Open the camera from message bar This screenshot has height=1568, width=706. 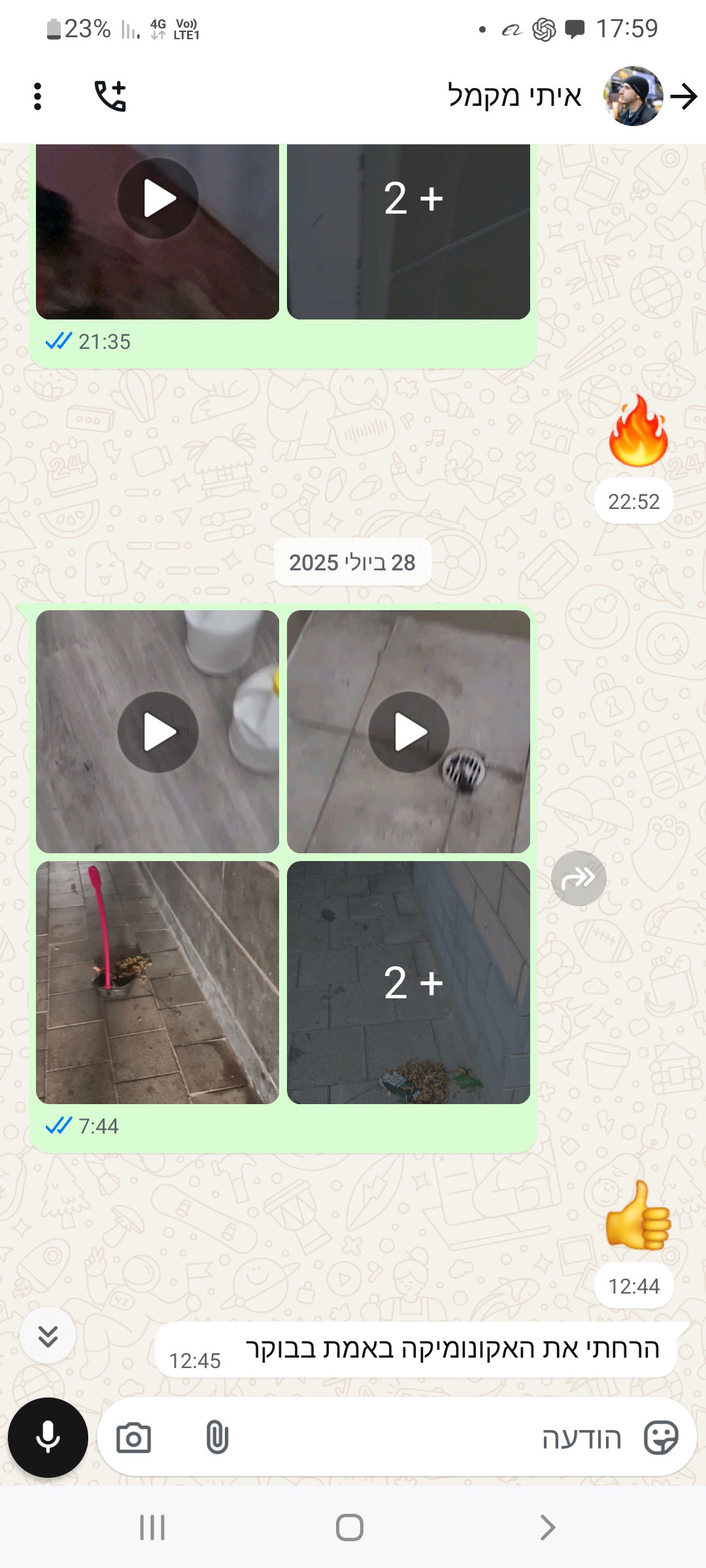[x=133, y=1438]
